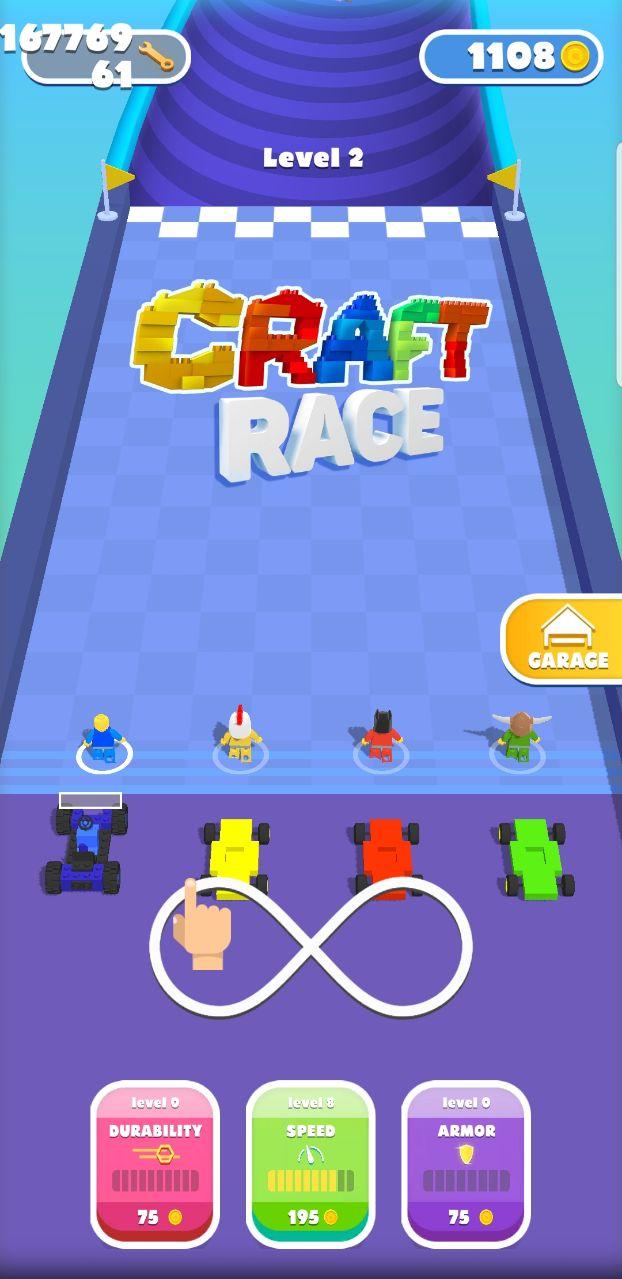The image size is (622, 1279).
Task: Open the Garage button
Action: tap(566, 640)
